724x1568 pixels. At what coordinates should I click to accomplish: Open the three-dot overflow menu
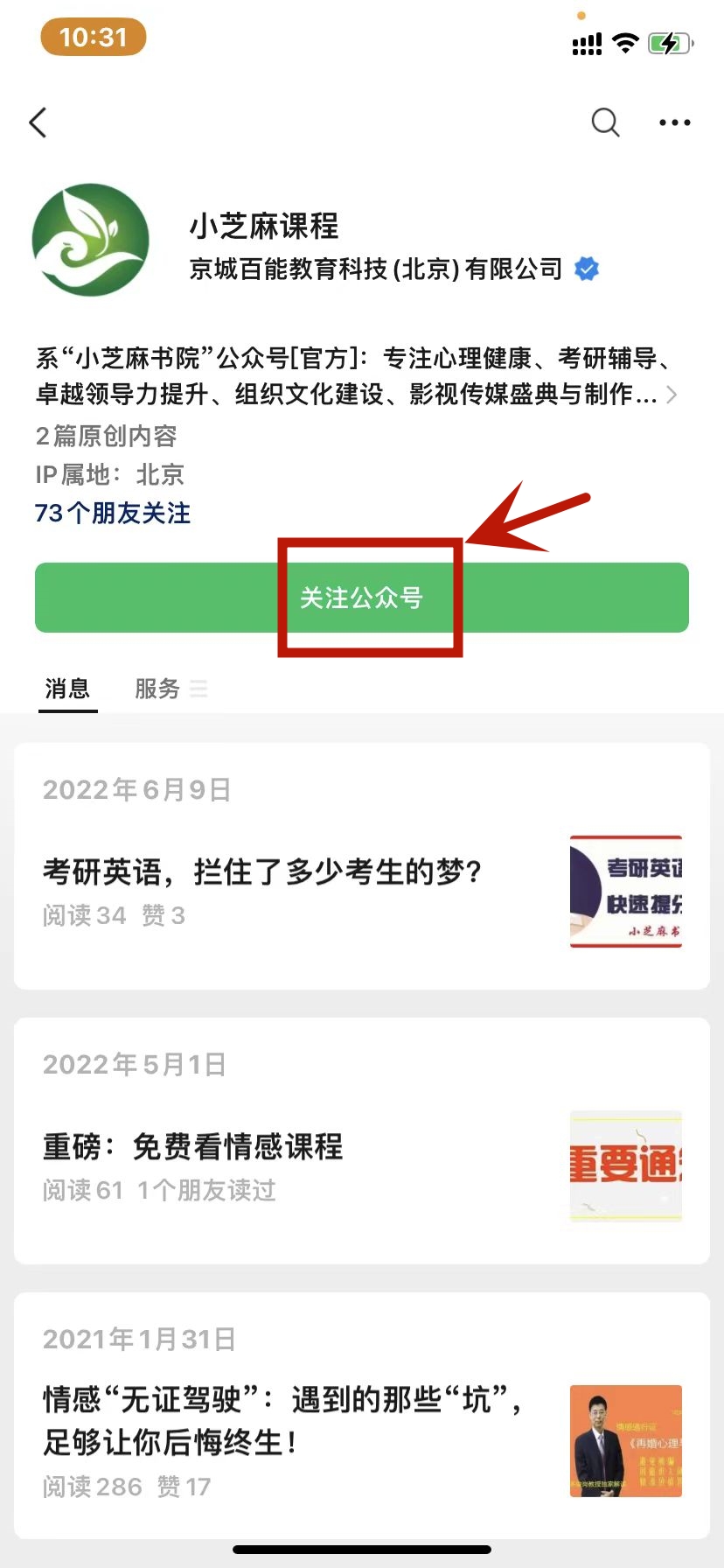[674, 122]
